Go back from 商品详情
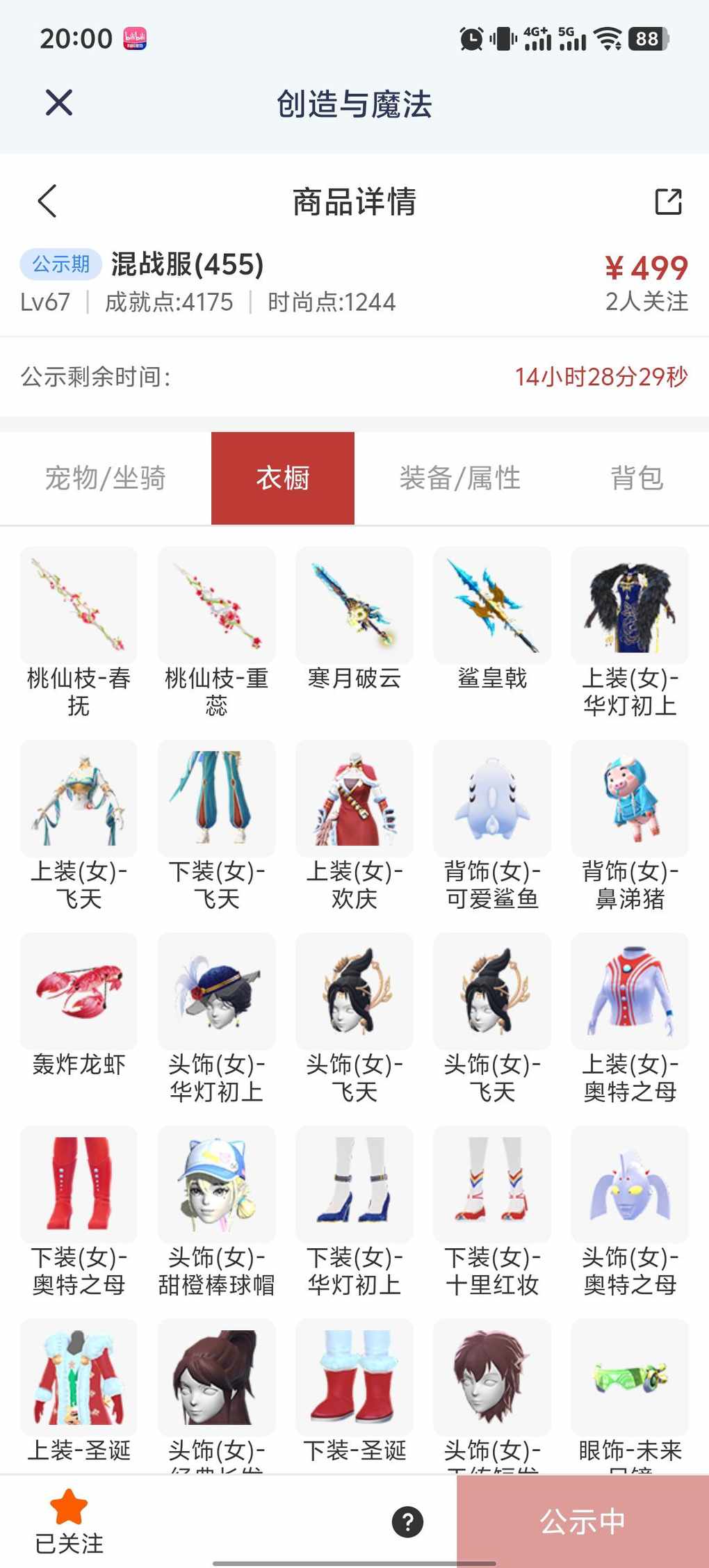 47,202
